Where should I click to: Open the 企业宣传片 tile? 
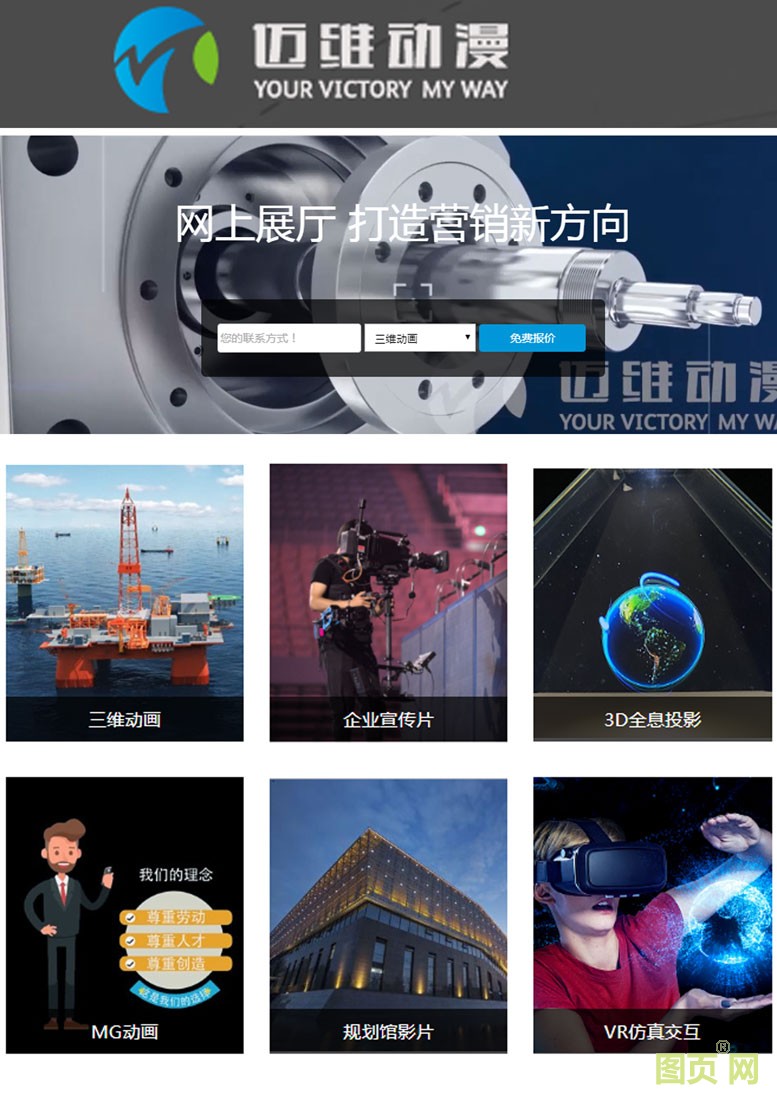pos(388,602)
